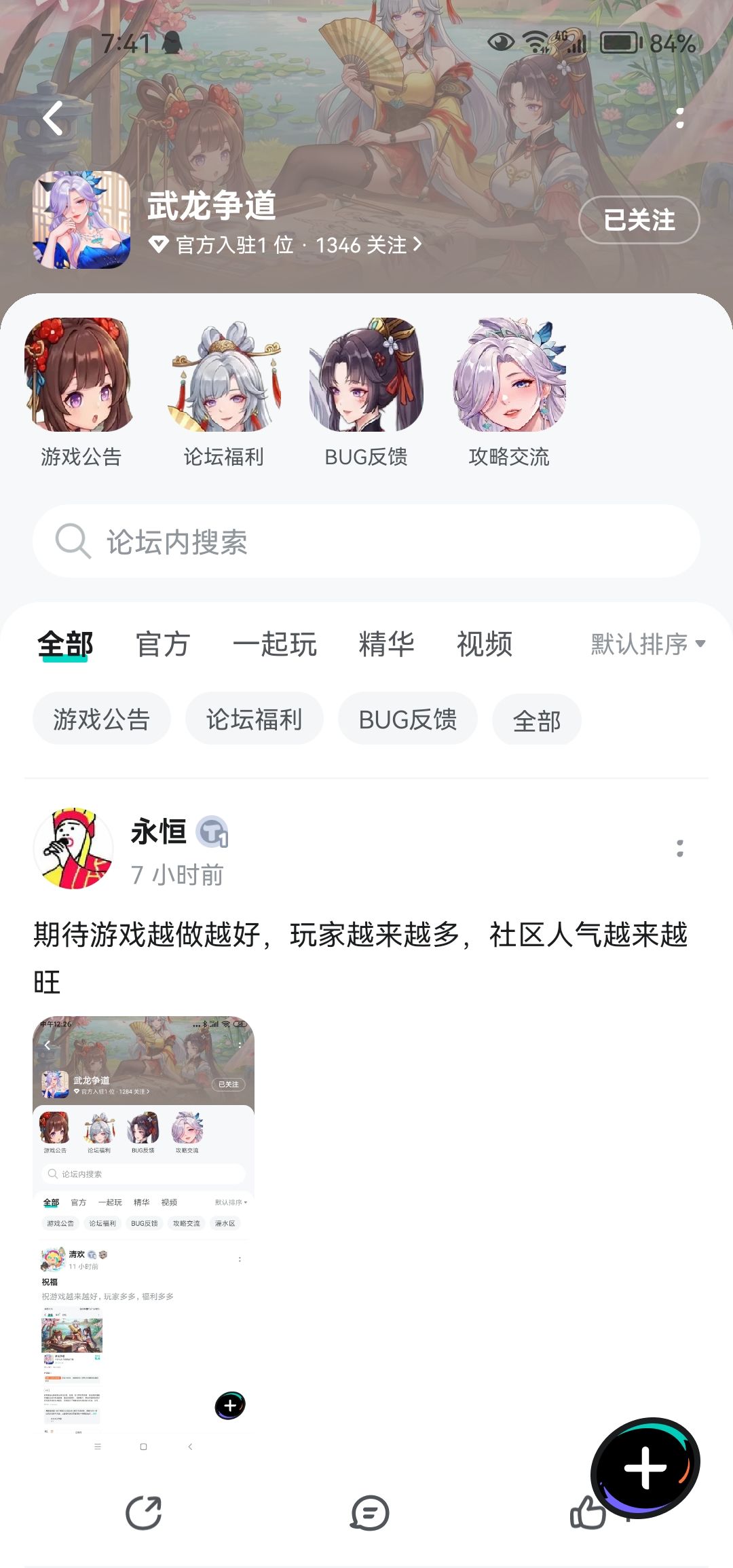Open the overflow menu in the header

[680, 118]
